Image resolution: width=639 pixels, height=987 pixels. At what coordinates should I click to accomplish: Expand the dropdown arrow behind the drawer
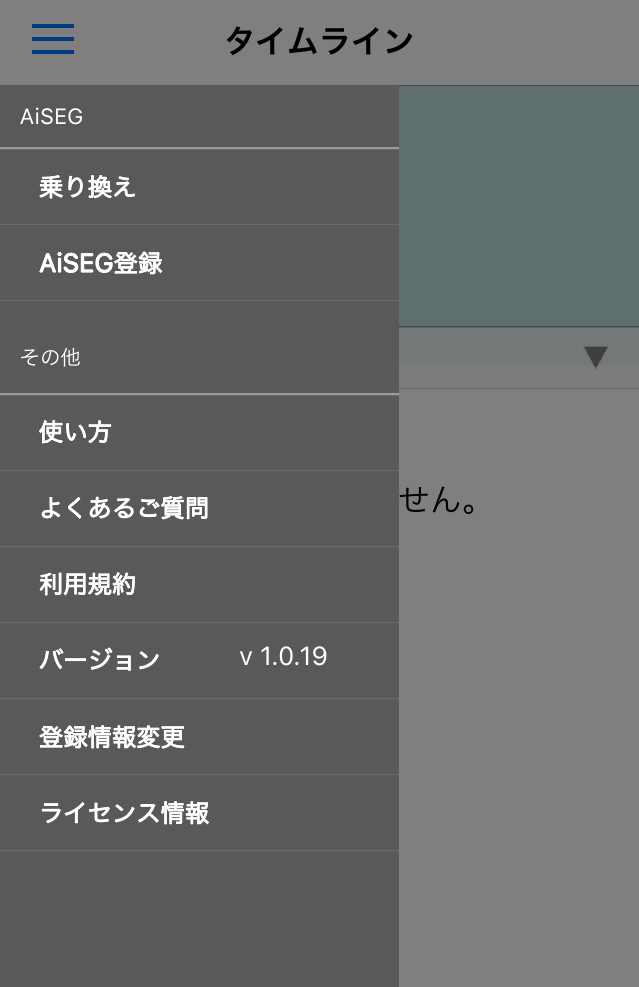[596, 357]
